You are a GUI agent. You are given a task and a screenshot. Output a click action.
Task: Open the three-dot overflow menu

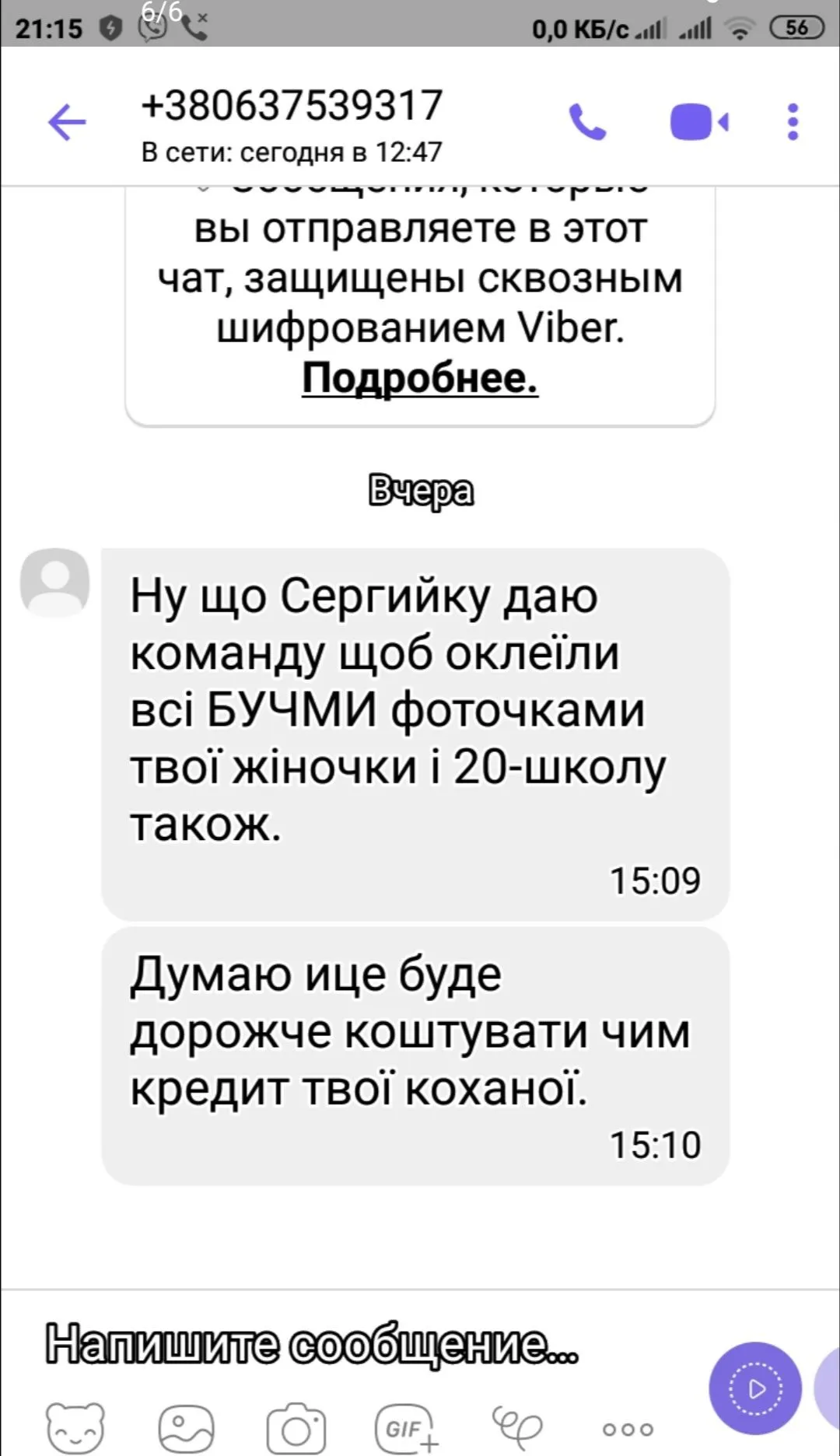click(793, 122)
